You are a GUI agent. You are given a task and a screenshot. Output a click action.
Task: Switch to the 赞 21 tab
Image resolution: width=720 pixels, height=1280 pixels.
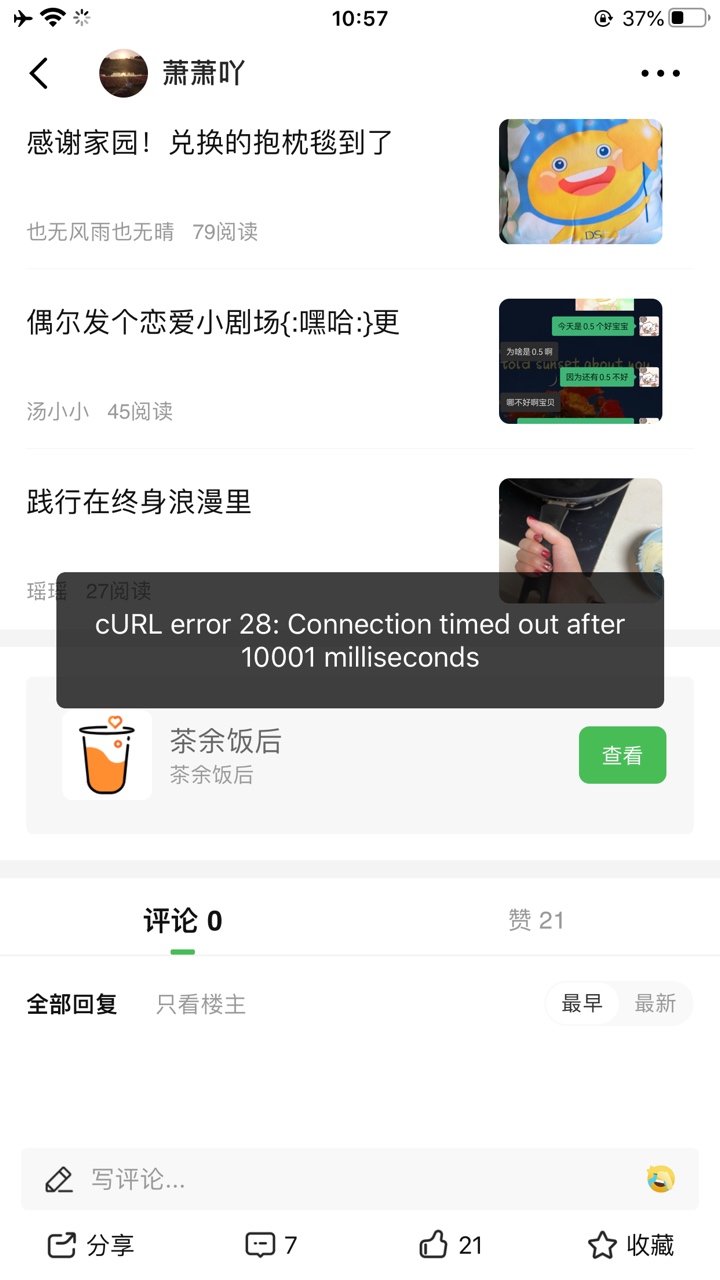[536, 920]
